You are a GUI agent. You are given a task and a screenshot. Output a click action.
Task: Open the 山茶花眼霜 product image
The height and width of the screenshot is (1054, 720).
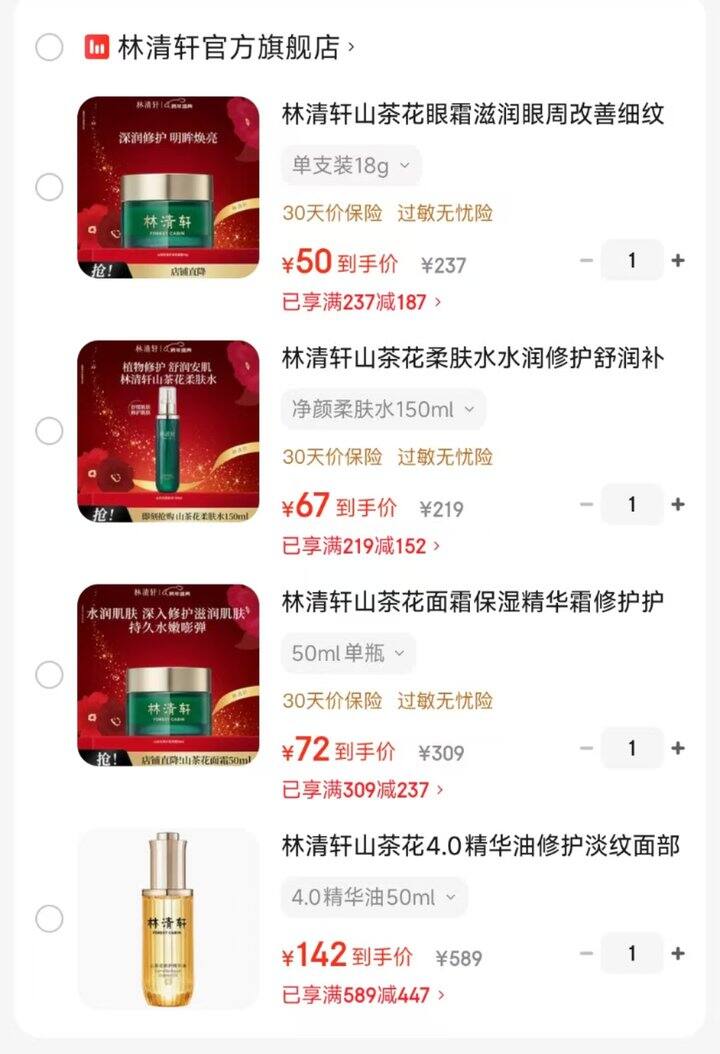(x=168, y=187)
